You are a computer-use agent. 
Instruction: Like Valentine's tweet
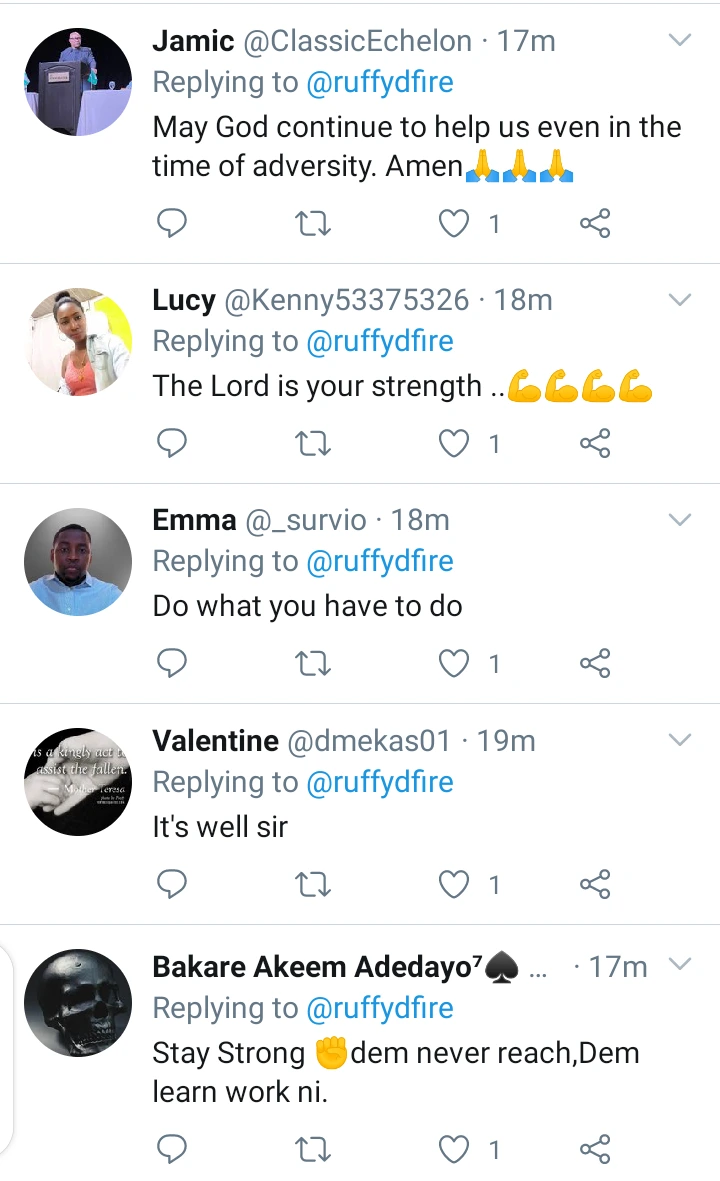coord(455,884)
